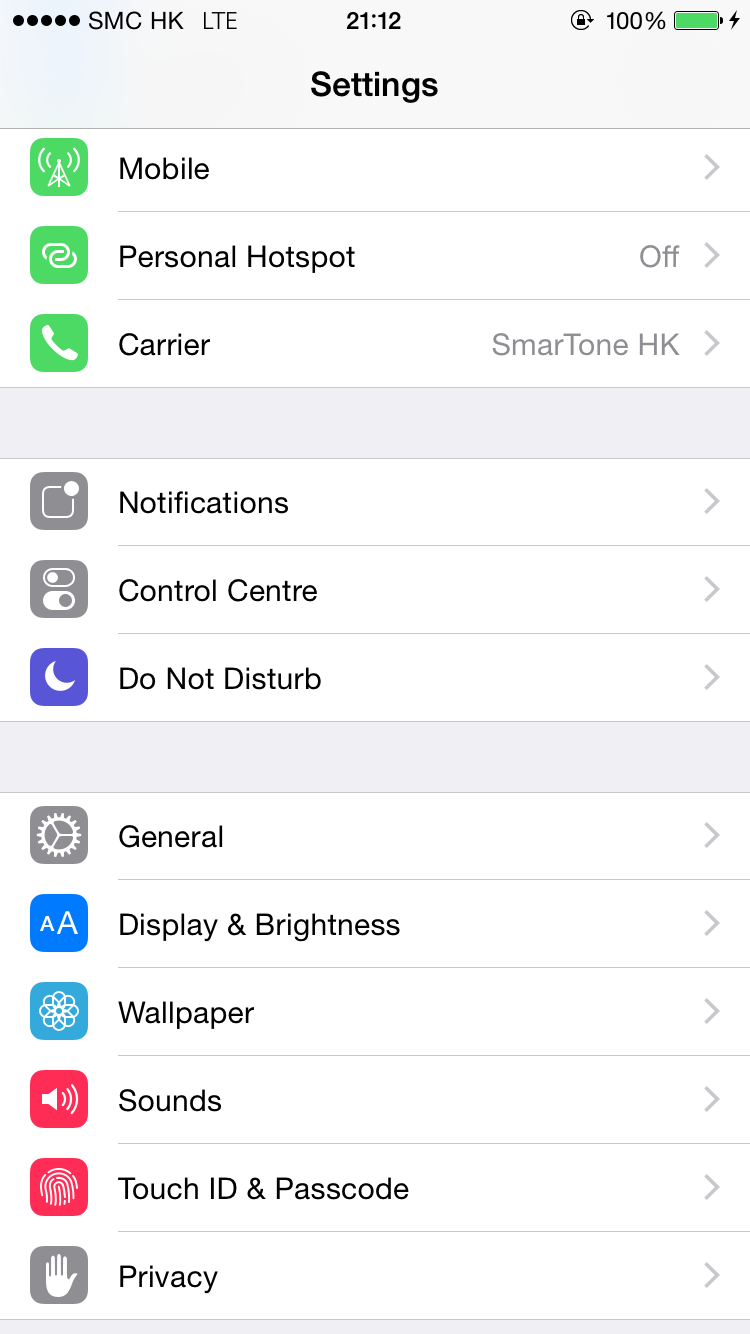Viewport: 750px width, 1334px height.
Task: Open General settings
Action: coord(375,837)
